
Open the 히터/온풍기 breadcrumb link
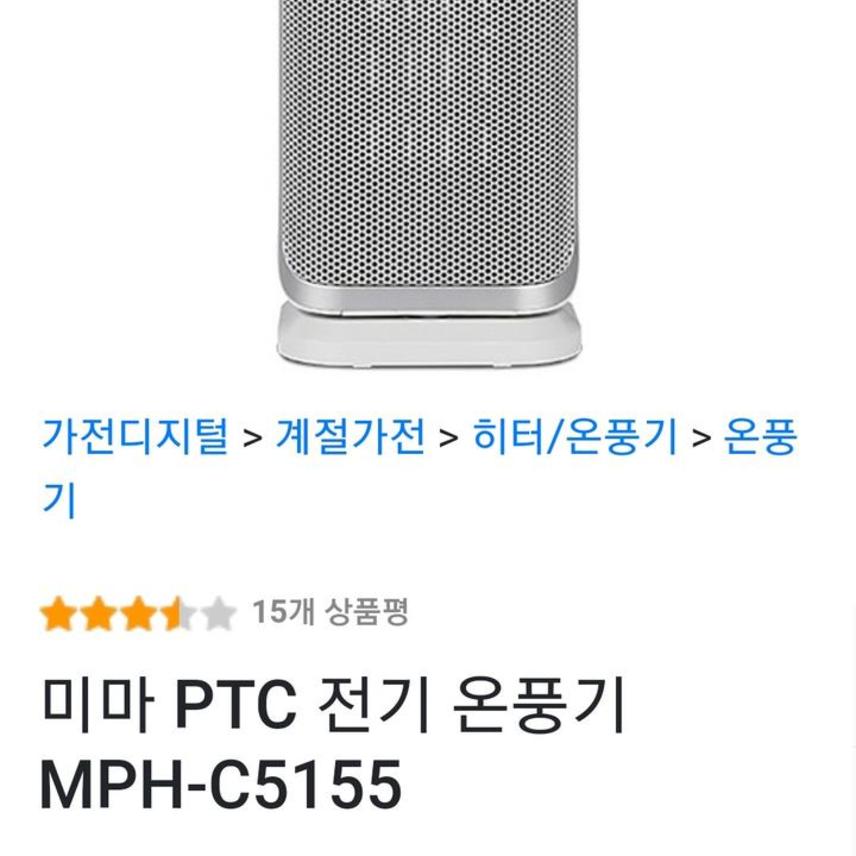[x=576, y=437]
